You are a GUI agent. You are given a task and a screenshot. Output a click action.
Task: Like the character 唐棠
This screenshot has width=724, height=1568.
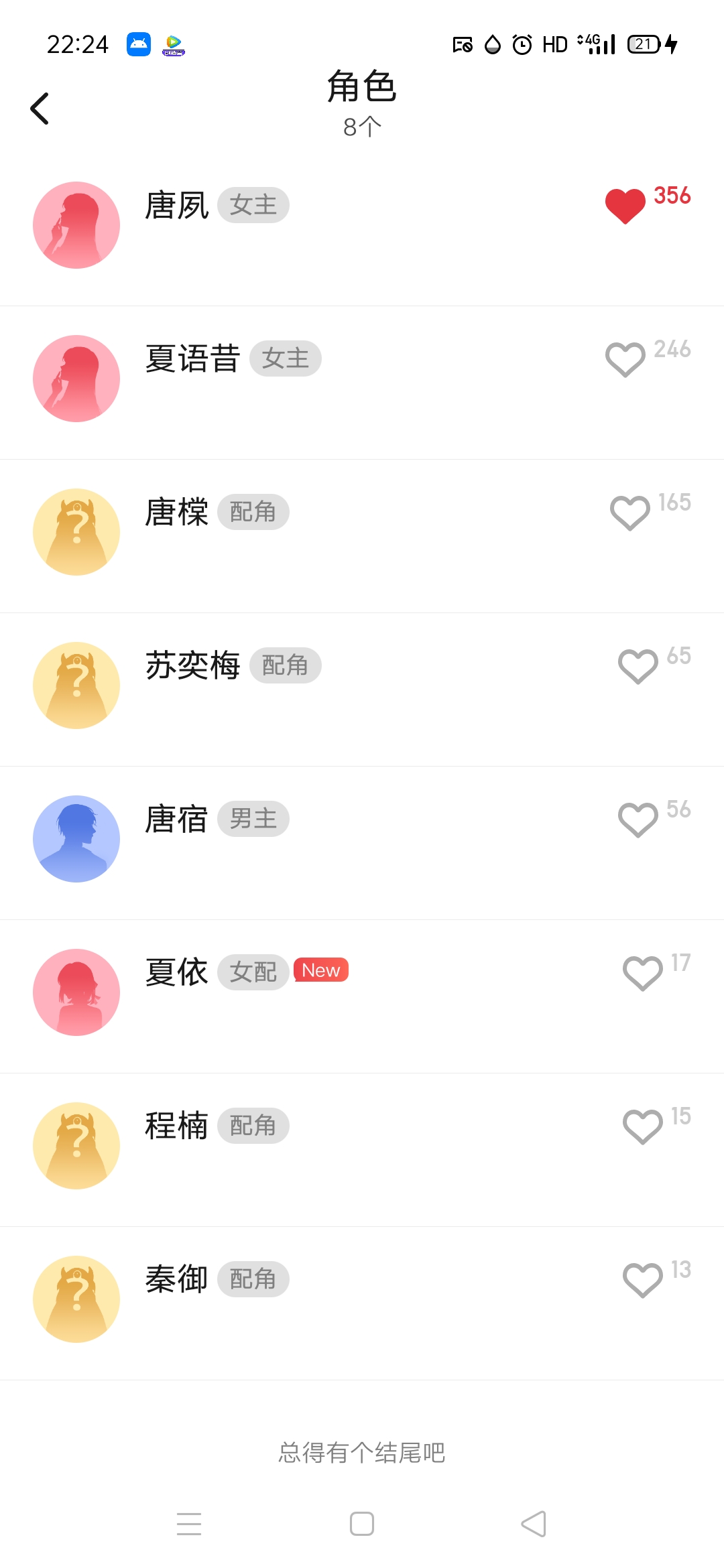coord(629,513)
